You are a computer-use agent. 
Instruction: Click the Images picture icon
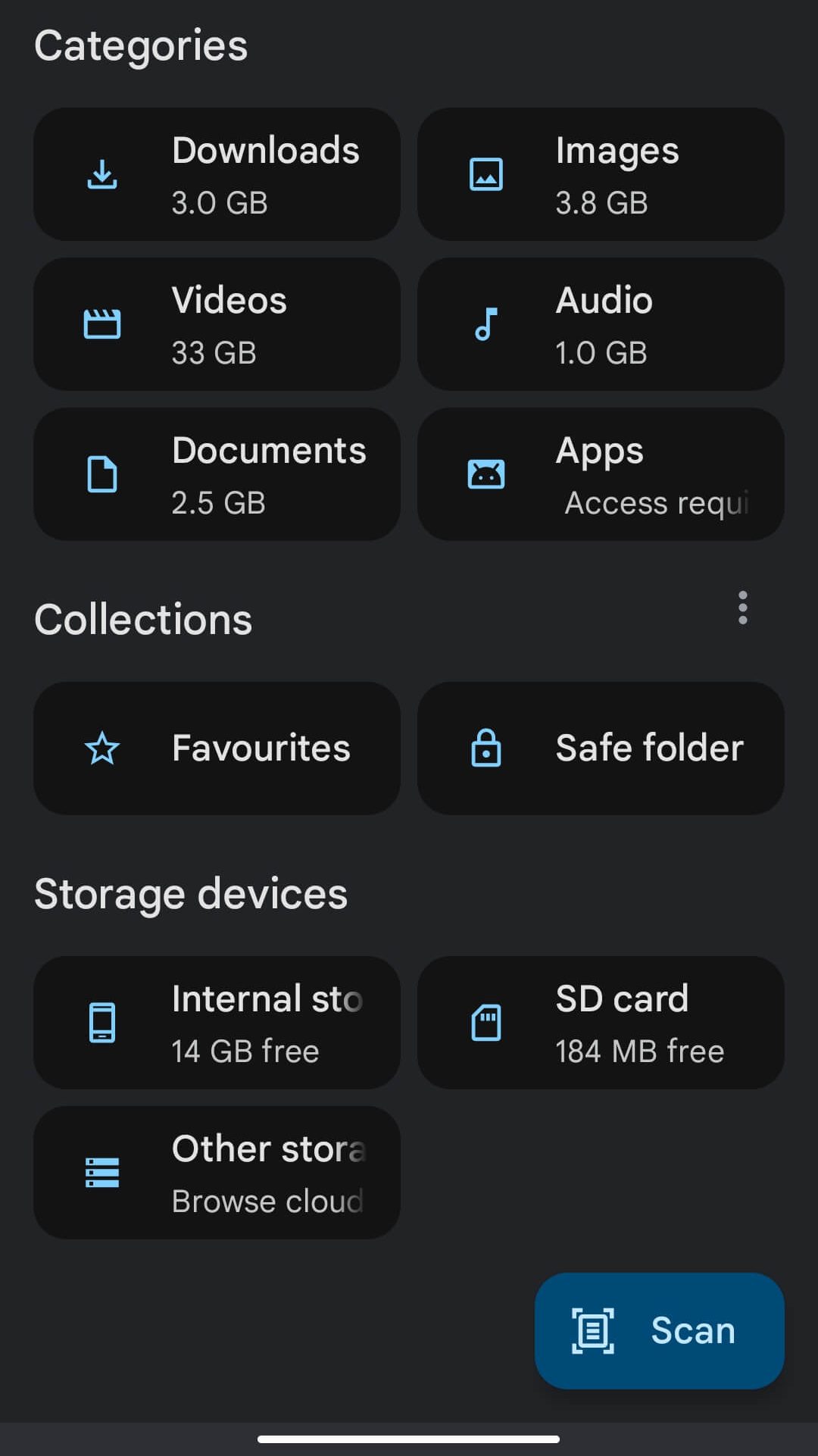pyautogui.click(x=486, y=173)
